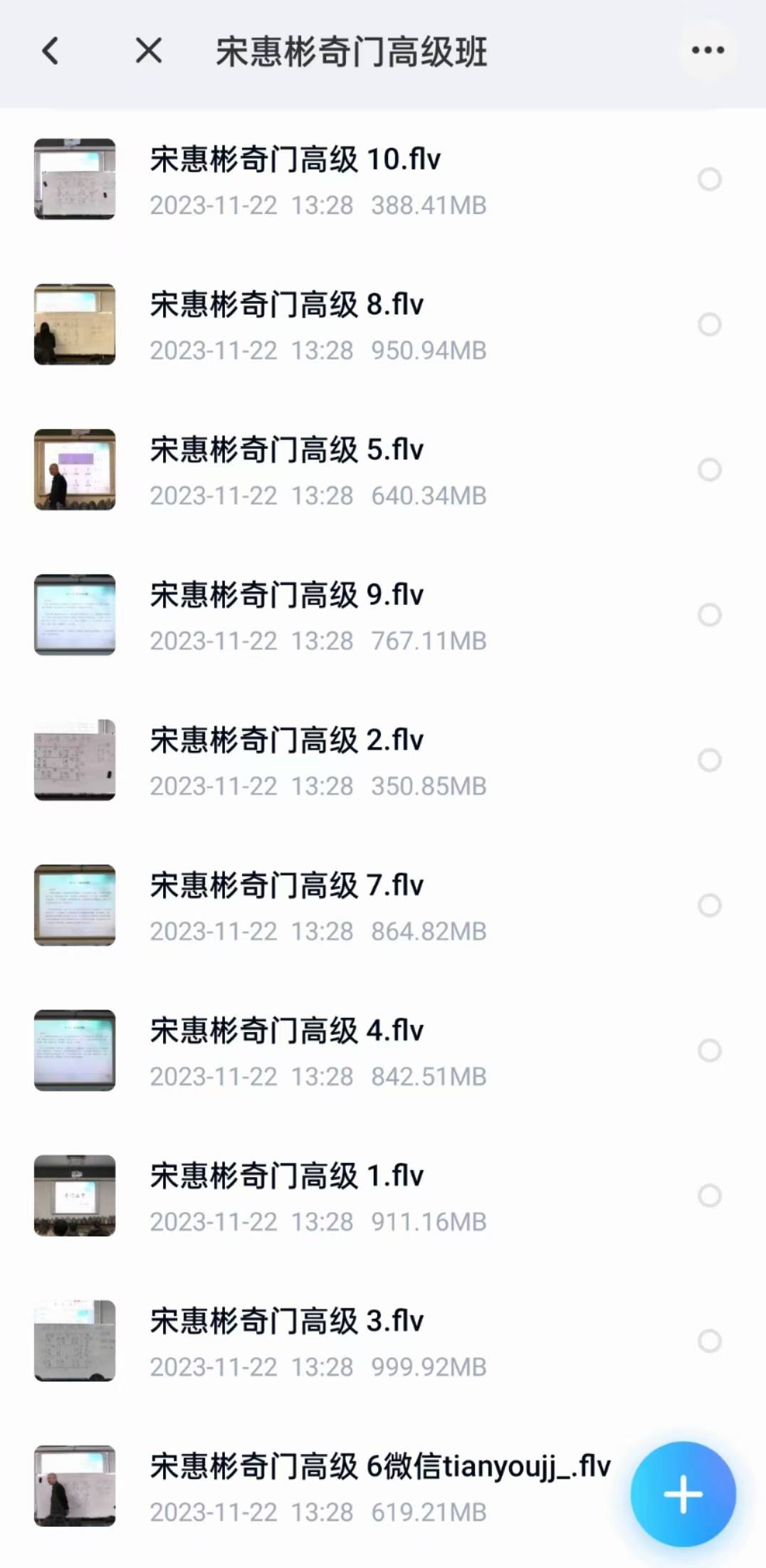766x1568 pixels.
Task: Check the selection circle of 宋惠彬奇门高级 4.flv
Action: [x=709, y=1051]
